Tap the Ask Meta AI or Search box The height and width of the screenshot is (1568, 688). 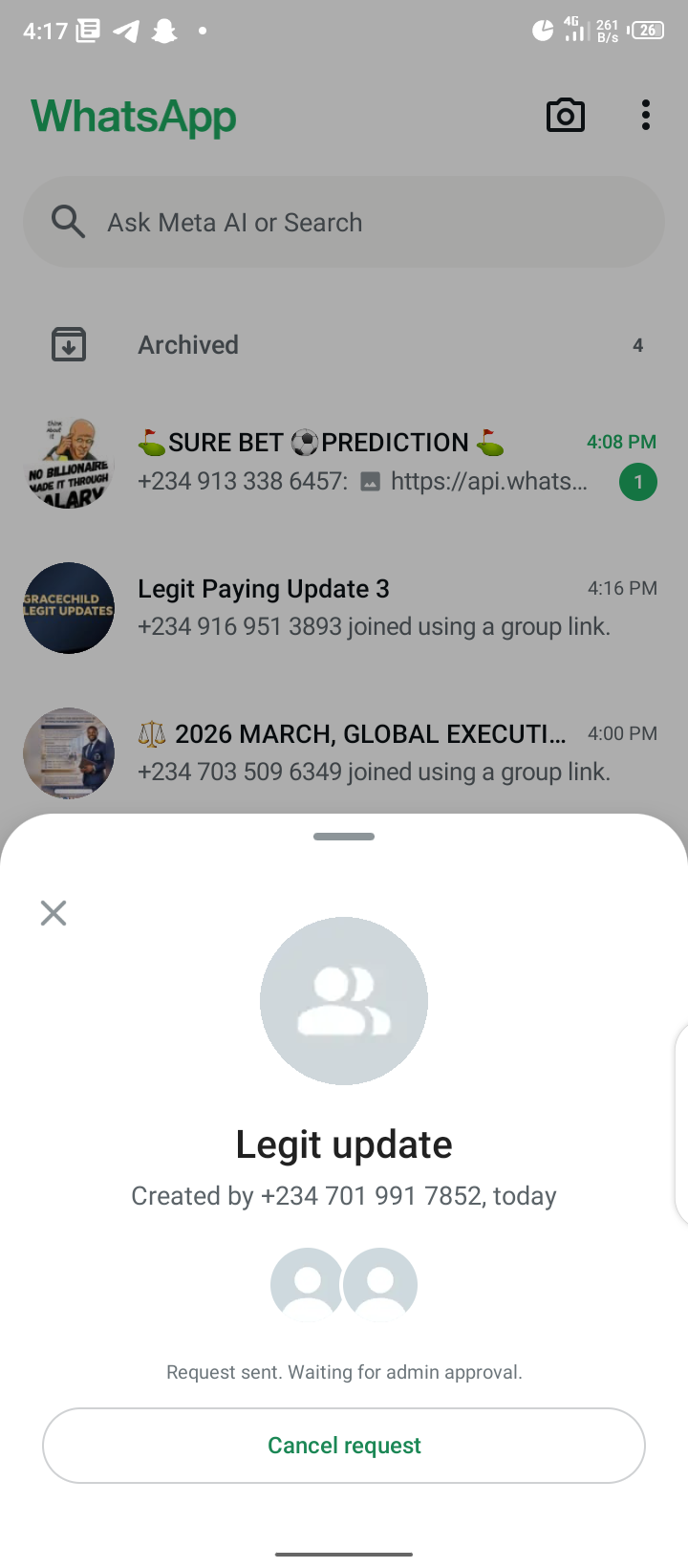[x=344, y=223]
